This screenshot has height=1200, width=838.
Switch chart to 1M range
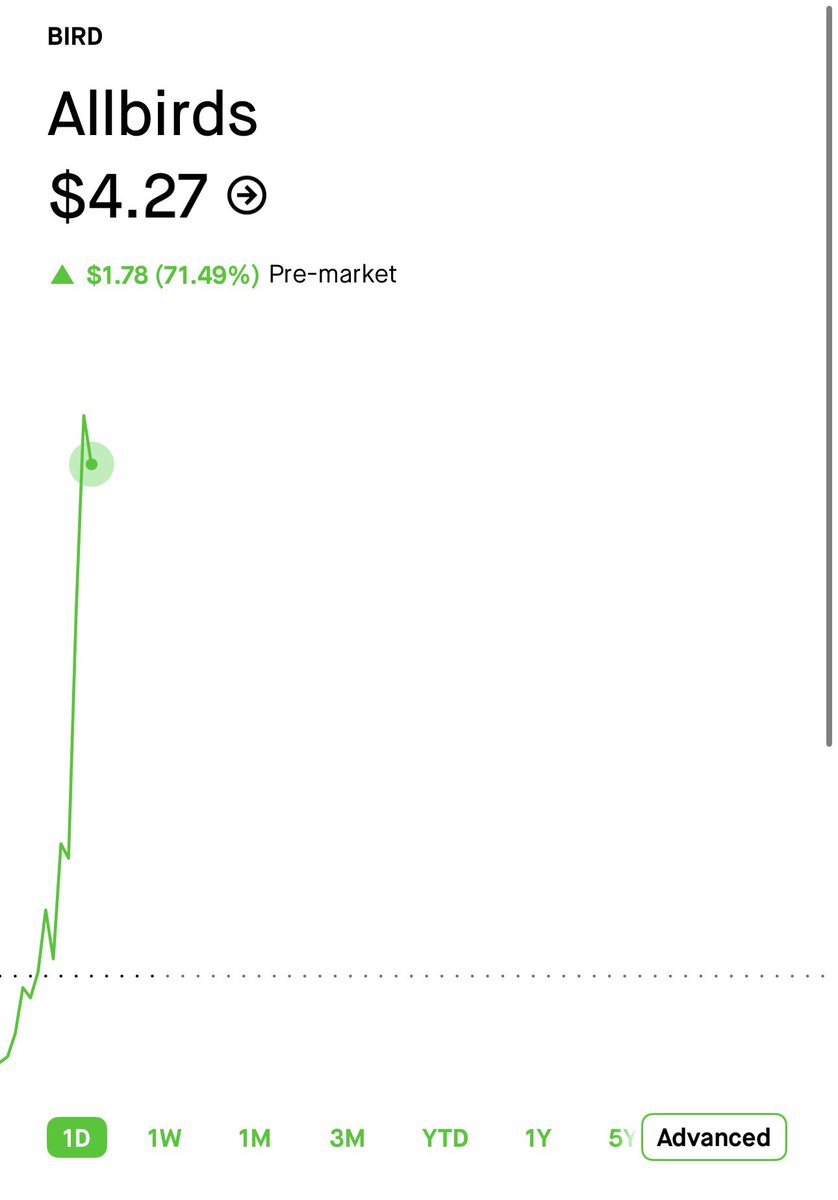click(x=255, y=1138)
